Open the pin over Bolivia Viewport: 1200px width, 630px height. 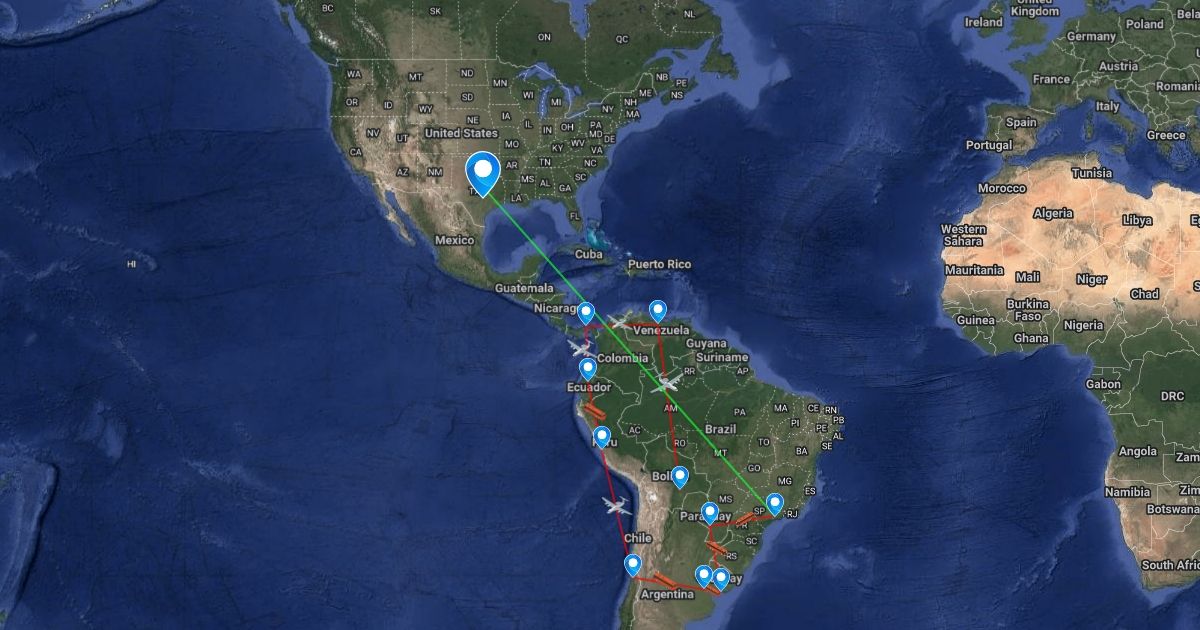pyautogui.click(x=680, y=476)
